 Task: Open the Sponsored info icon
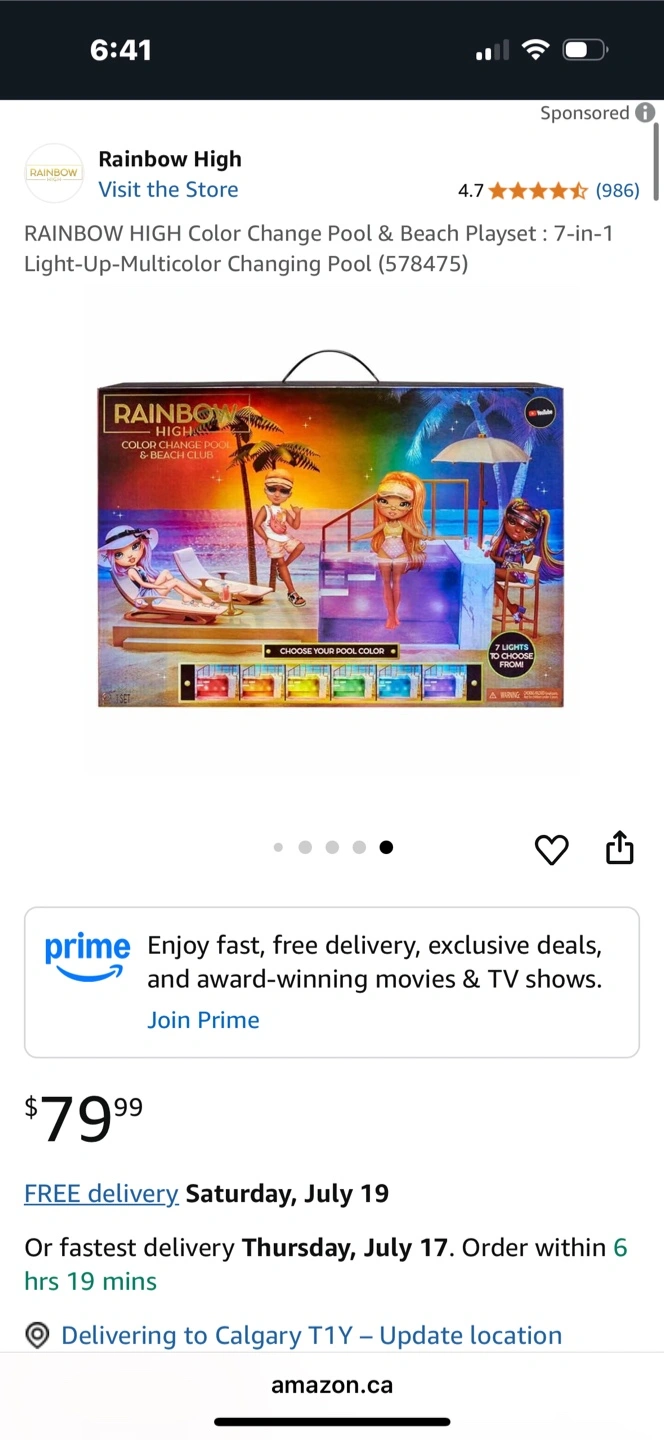(x=646, y=113)
